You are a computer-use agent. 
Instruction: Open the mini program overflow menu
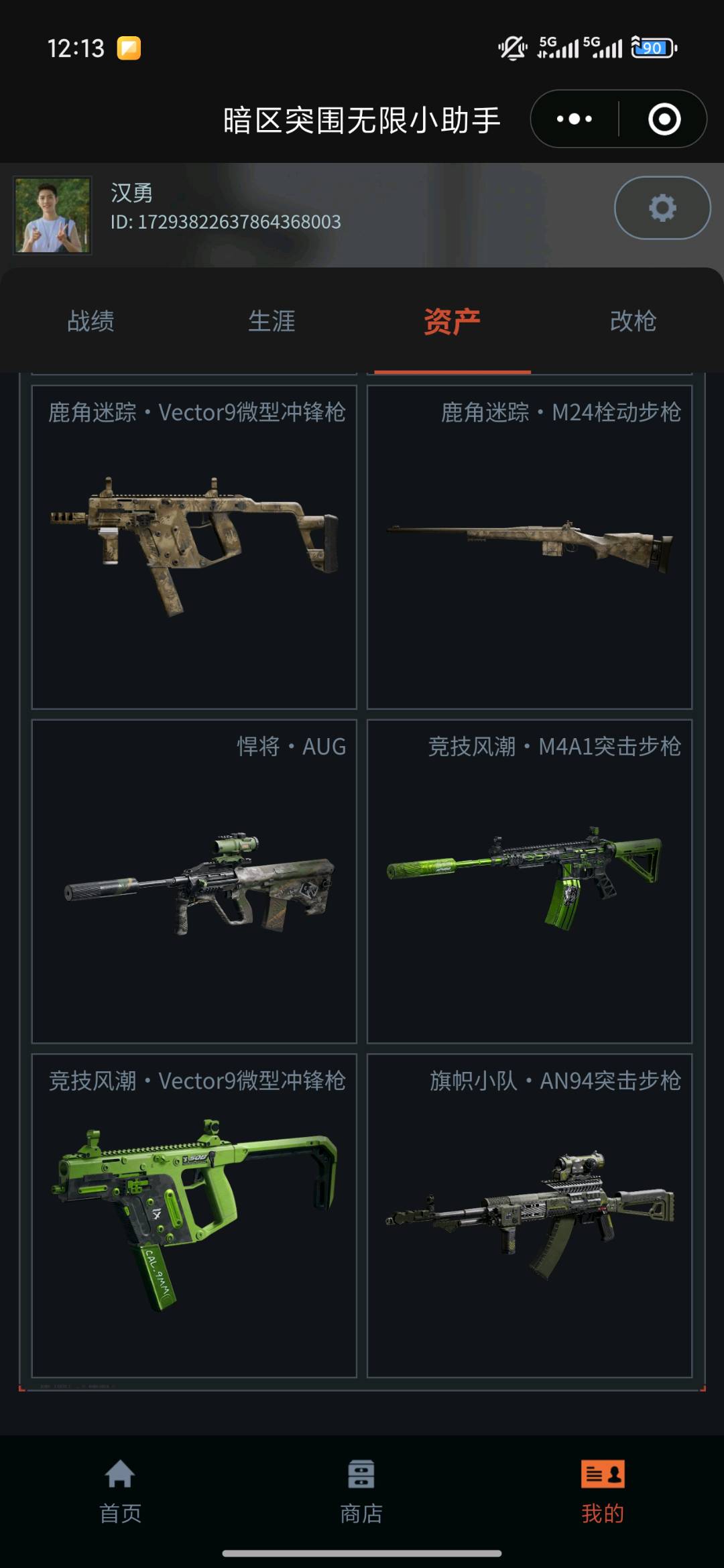click(575, 119)
